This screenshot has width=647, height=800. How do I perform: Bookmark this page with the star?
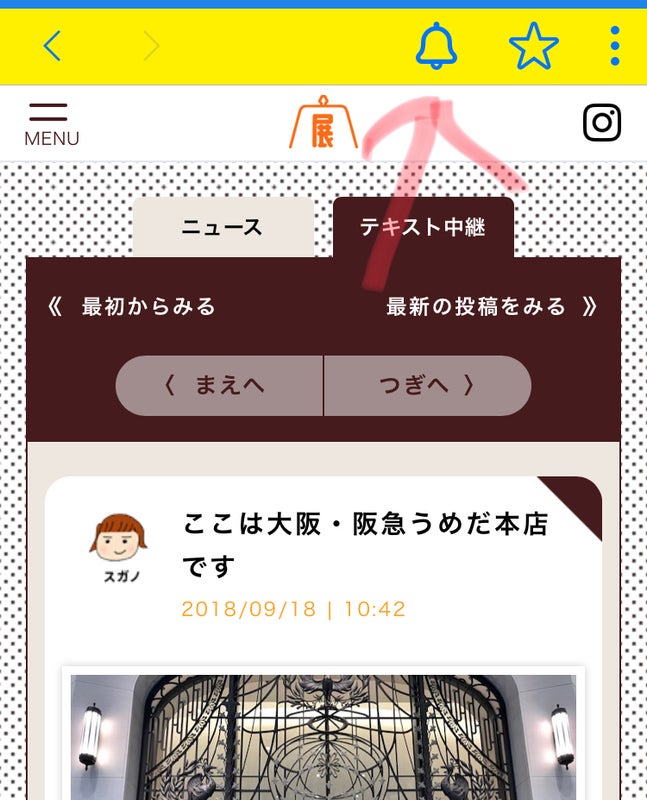pos(533,46)
